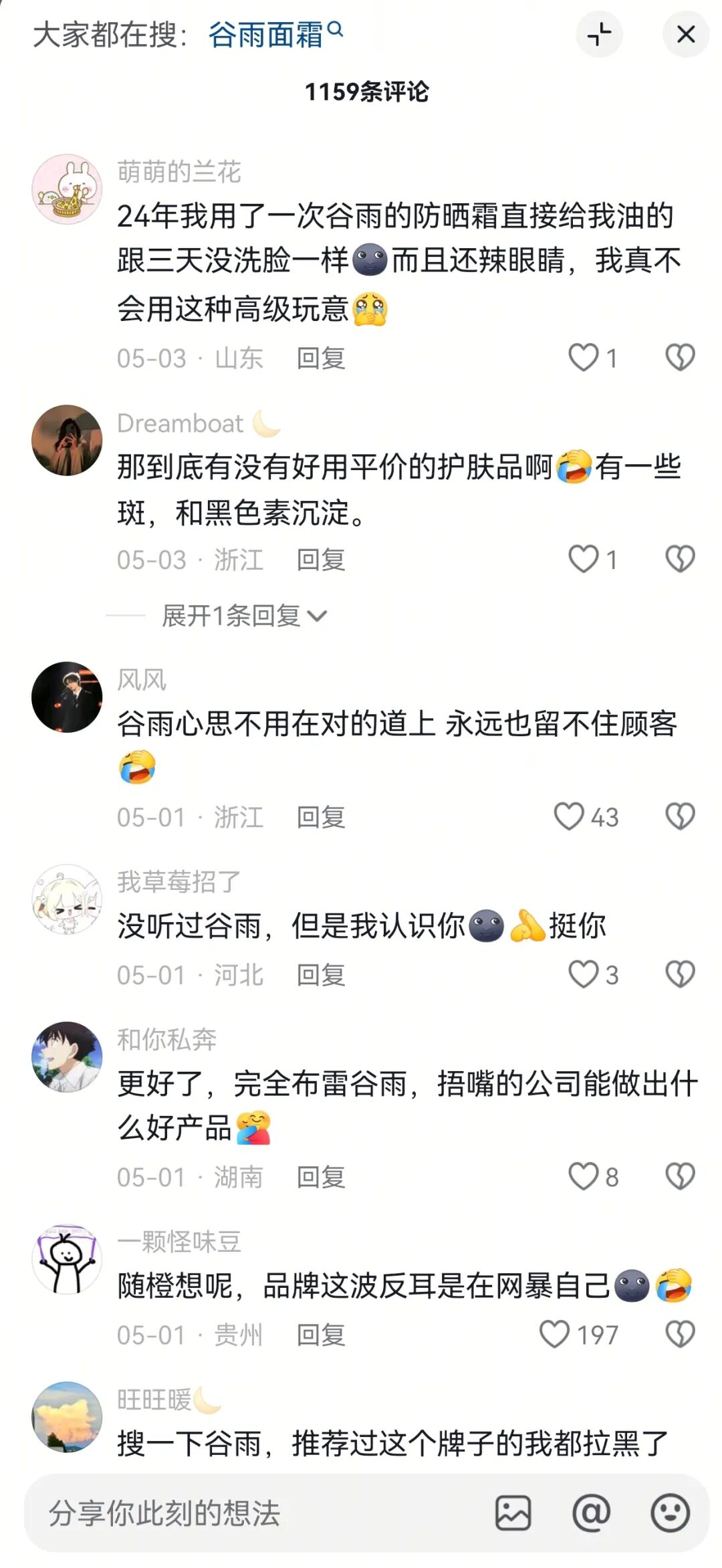Attach an image to the comment
This screenshot has width=722, height=1568.
tap(513, 1513)
